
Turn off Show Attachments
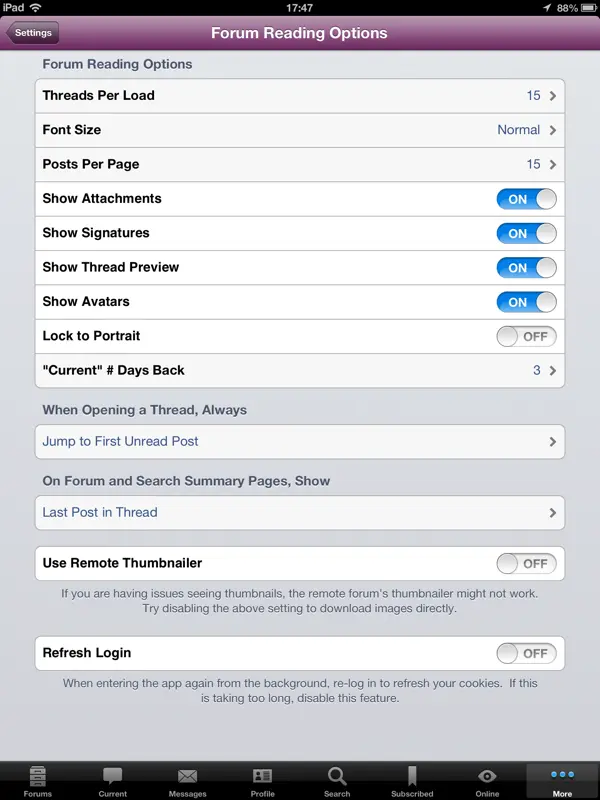526,199
